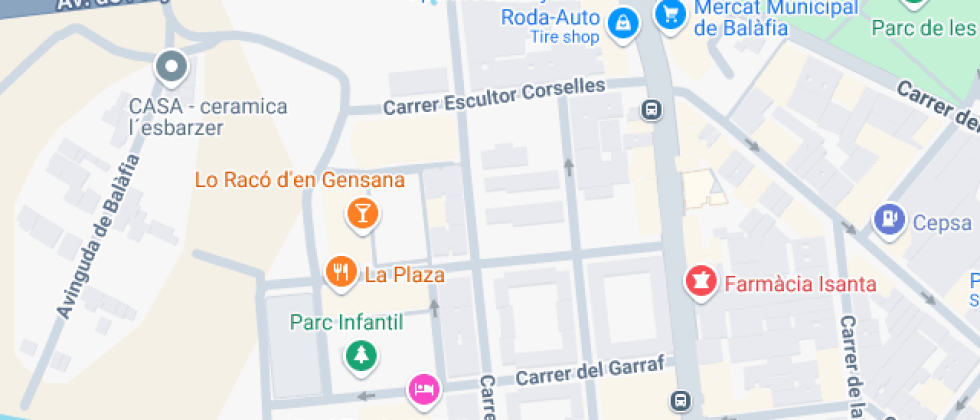This screenshot has width=980, height=420.
Task: Tap the La Plaza restaurant marker
Action: (341, 272)
